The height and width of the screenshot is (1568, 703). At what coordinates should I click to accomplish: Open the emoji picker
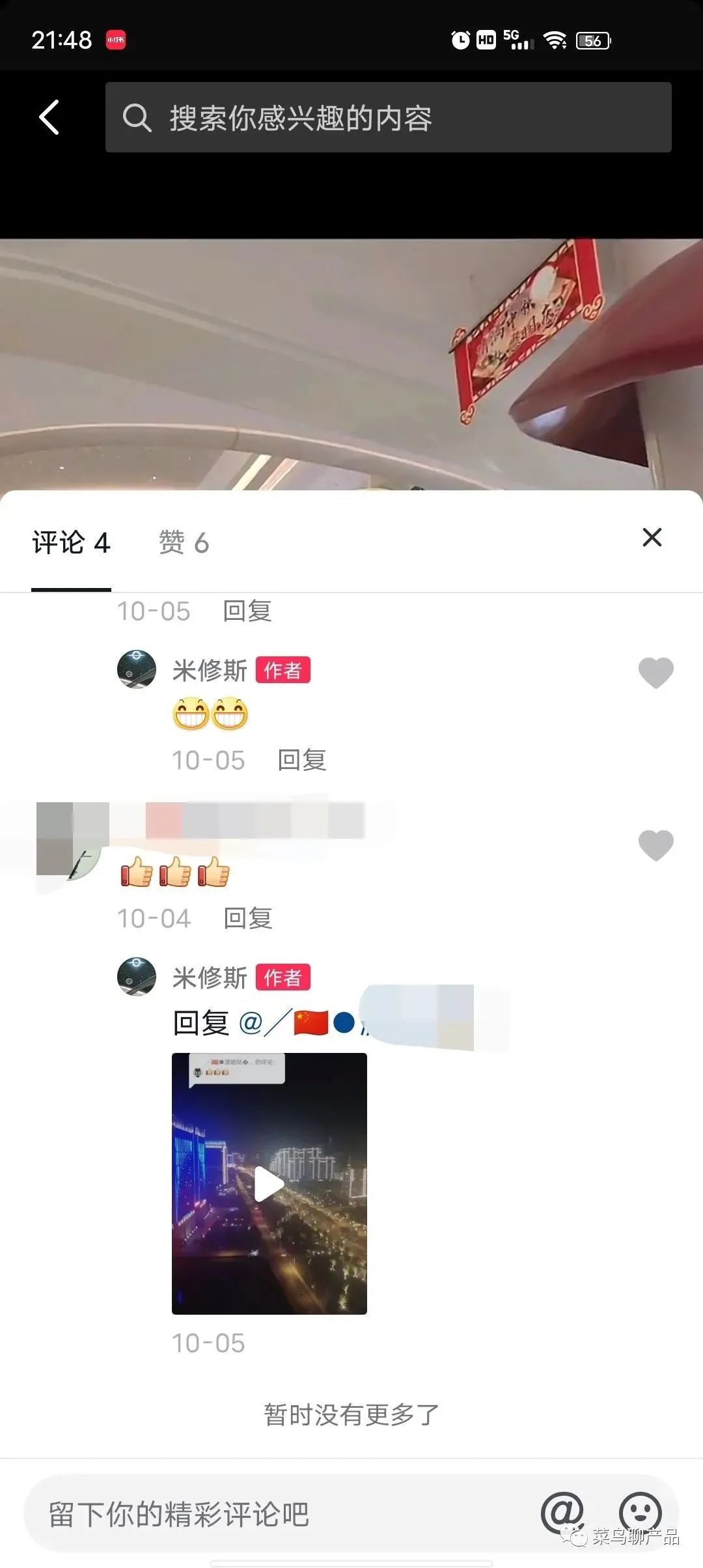pyautogui.click(x=640, y=1512)
